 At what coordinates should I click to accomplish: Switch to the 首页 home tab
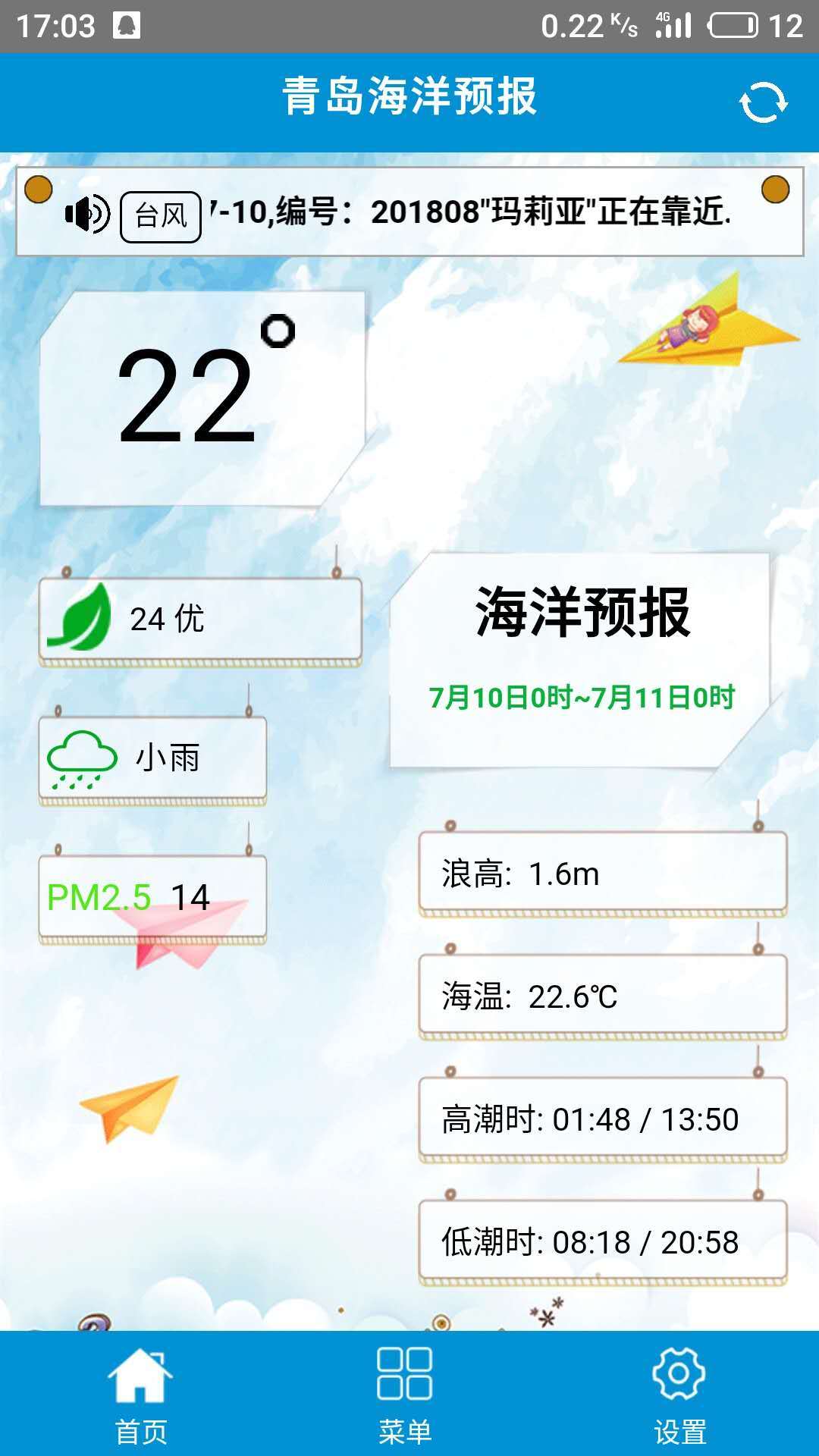coord(140,1395)
